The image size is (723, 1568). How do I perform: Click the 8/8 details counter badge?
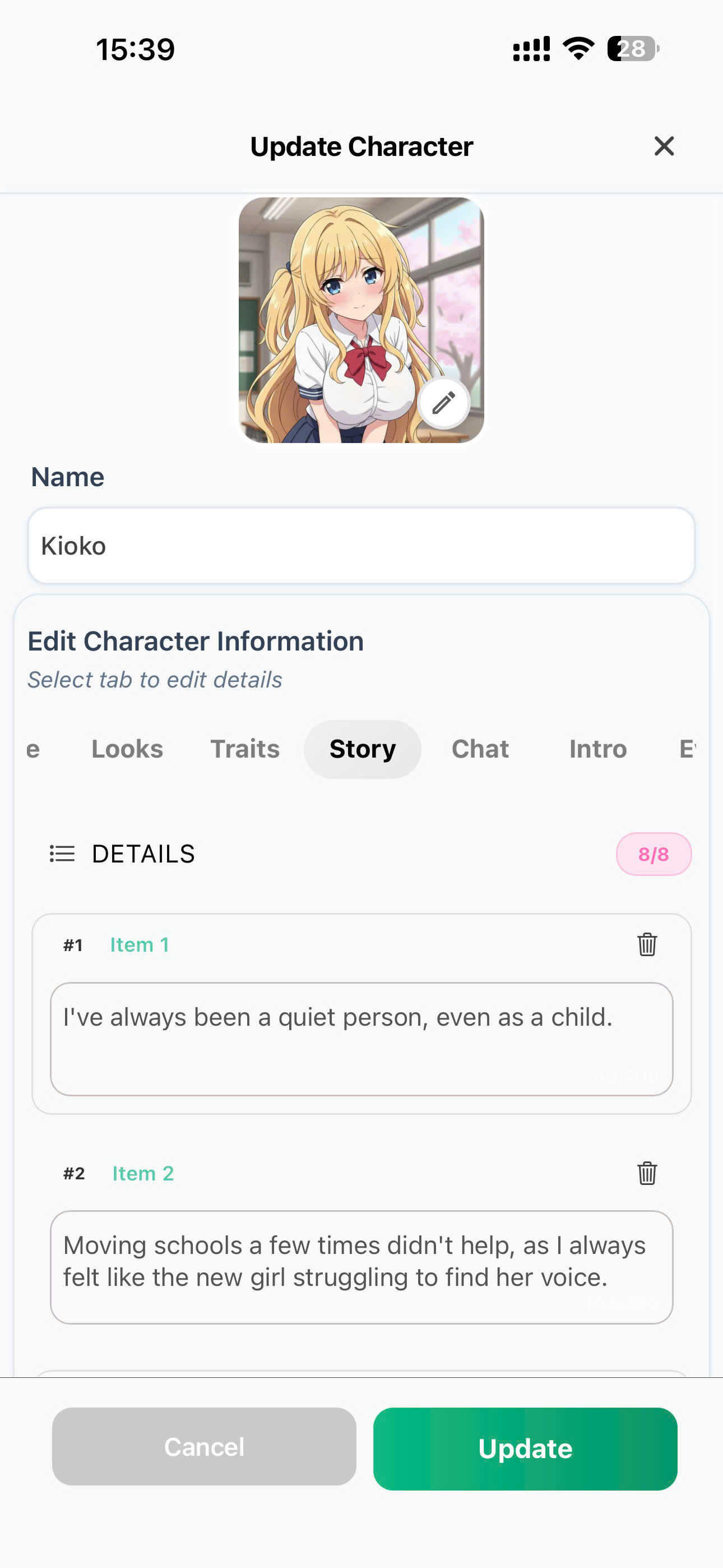click(653, 854)
